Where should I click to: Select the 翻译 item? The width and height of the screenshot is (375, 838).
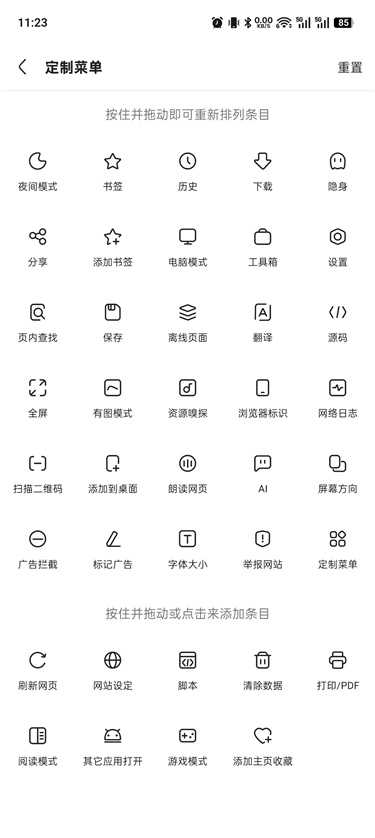point(263,323)
